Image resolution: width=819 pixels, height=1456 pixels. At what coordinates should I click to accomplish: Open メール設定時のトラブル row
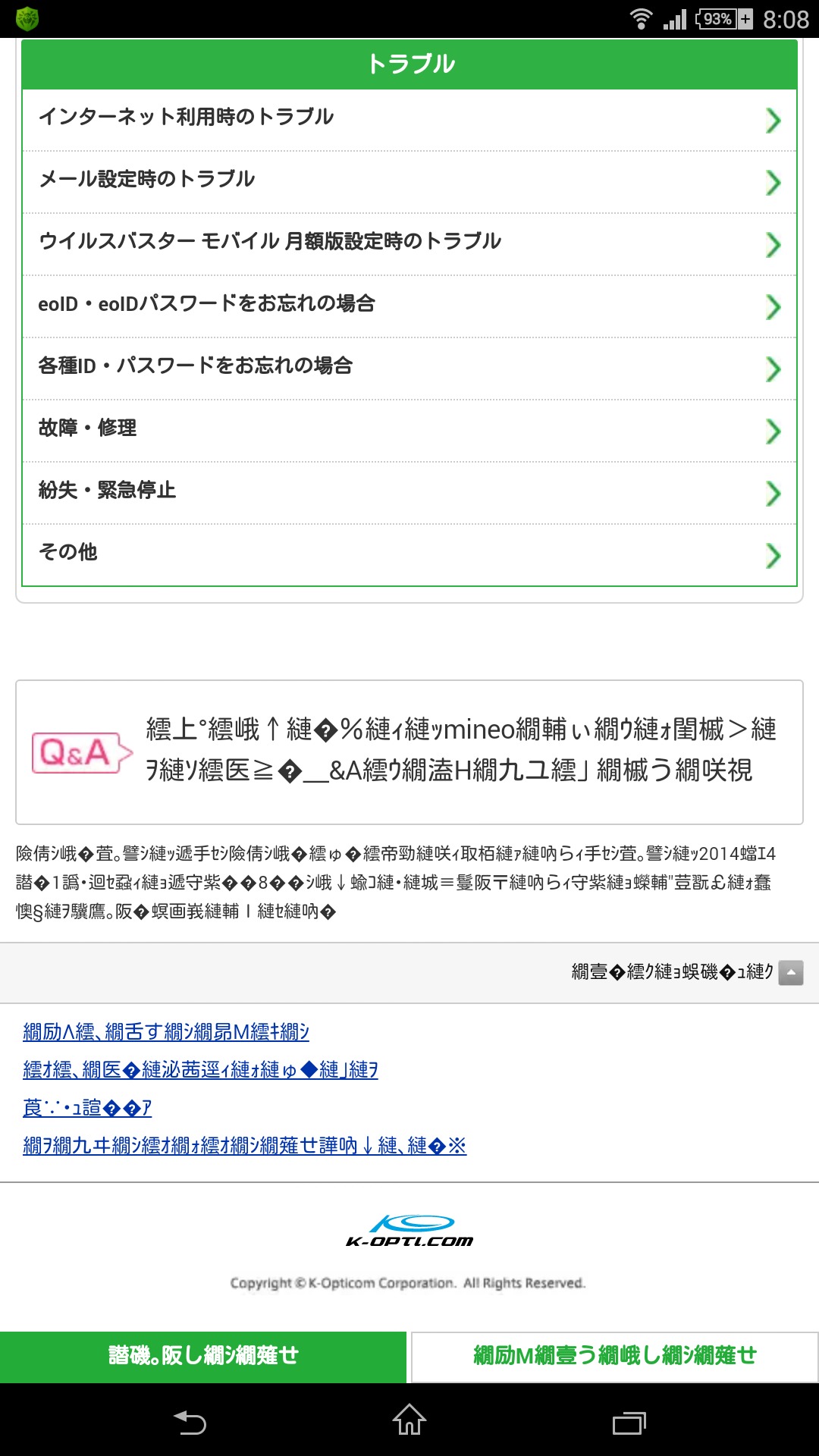[409, 182]
